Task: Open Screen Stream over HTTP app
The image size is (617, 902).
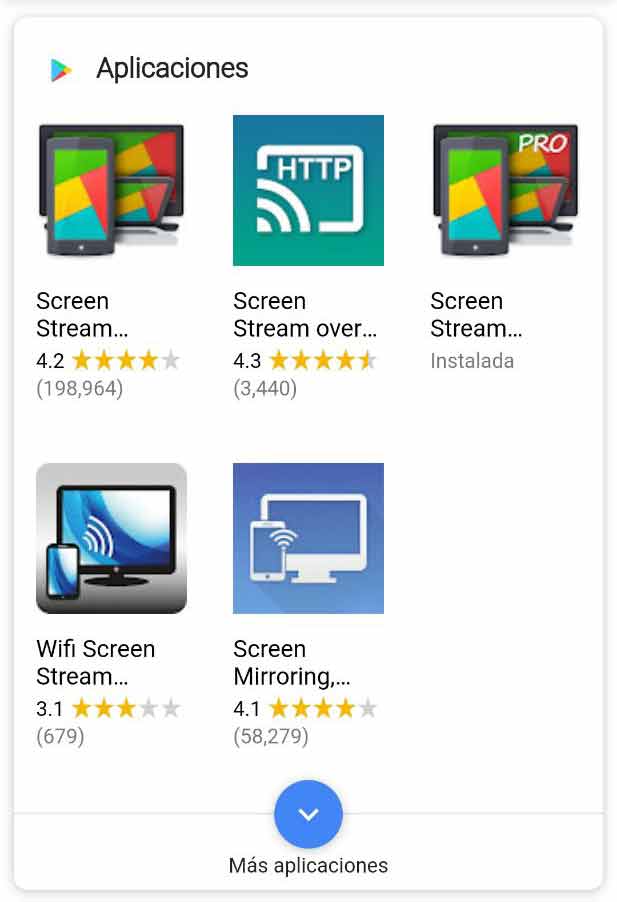Action: pyautogui.click(x=308, y=190)
